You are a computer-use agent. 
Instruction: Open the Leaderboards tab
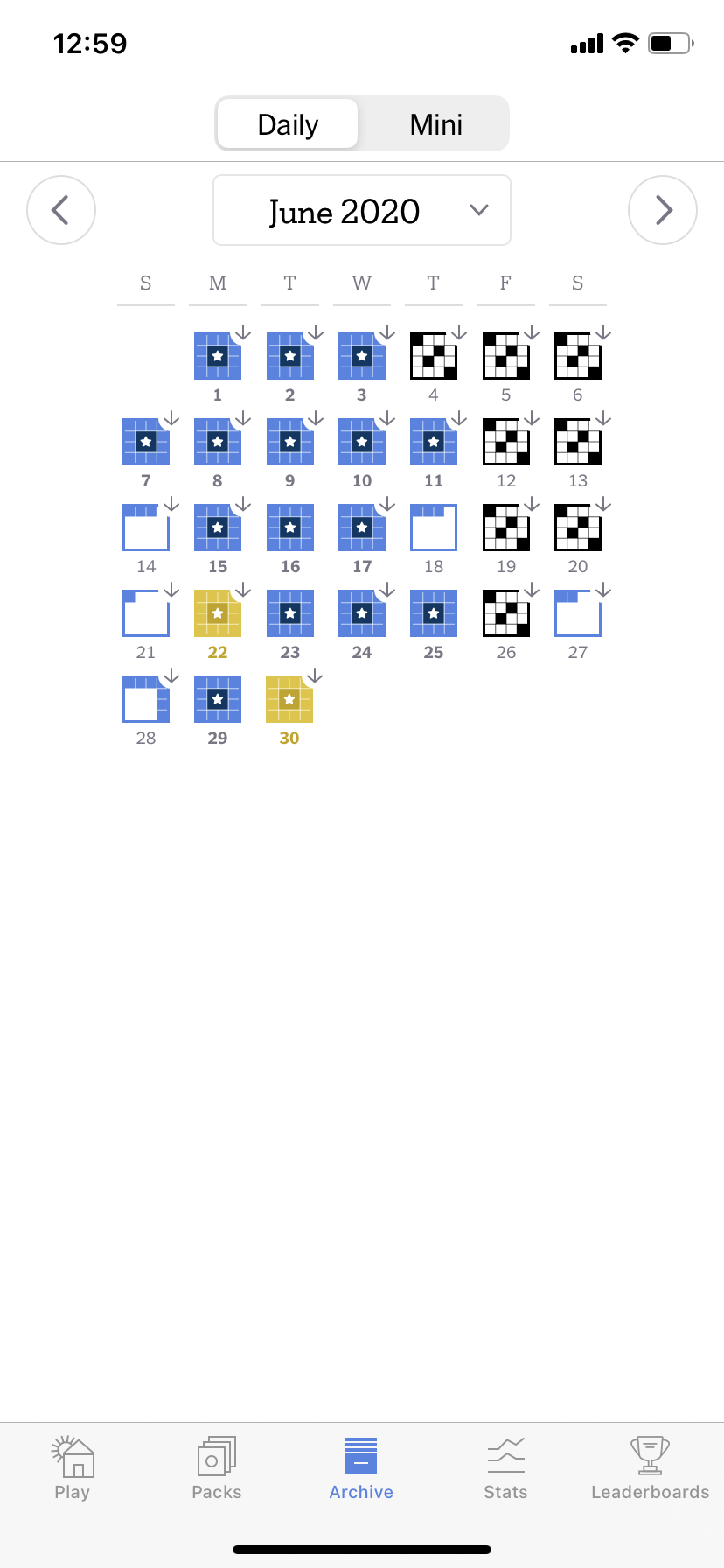pyautogui.click(x=651, y=1468)
